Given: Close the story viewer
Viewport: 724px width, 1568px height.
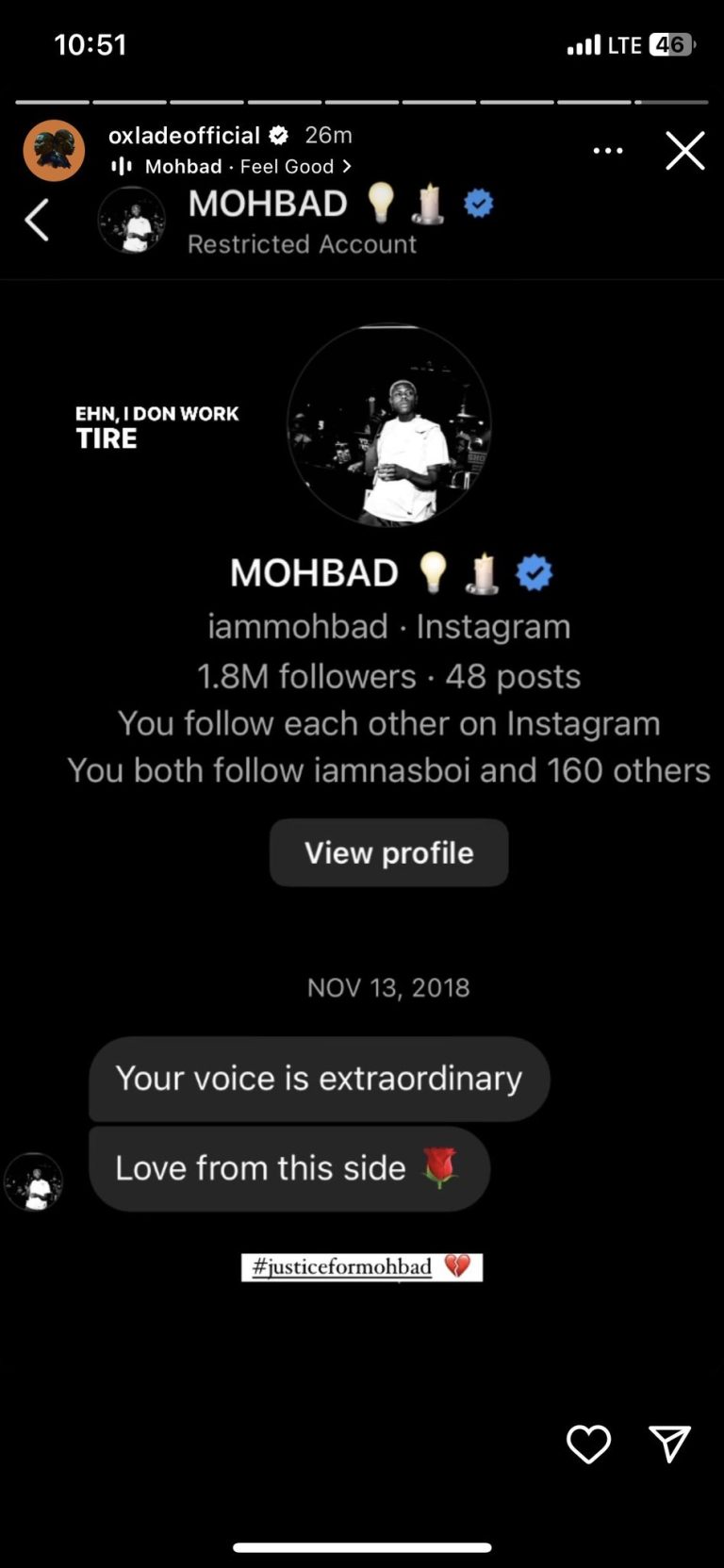Looking at the screenshot, I should coord(685,151).
